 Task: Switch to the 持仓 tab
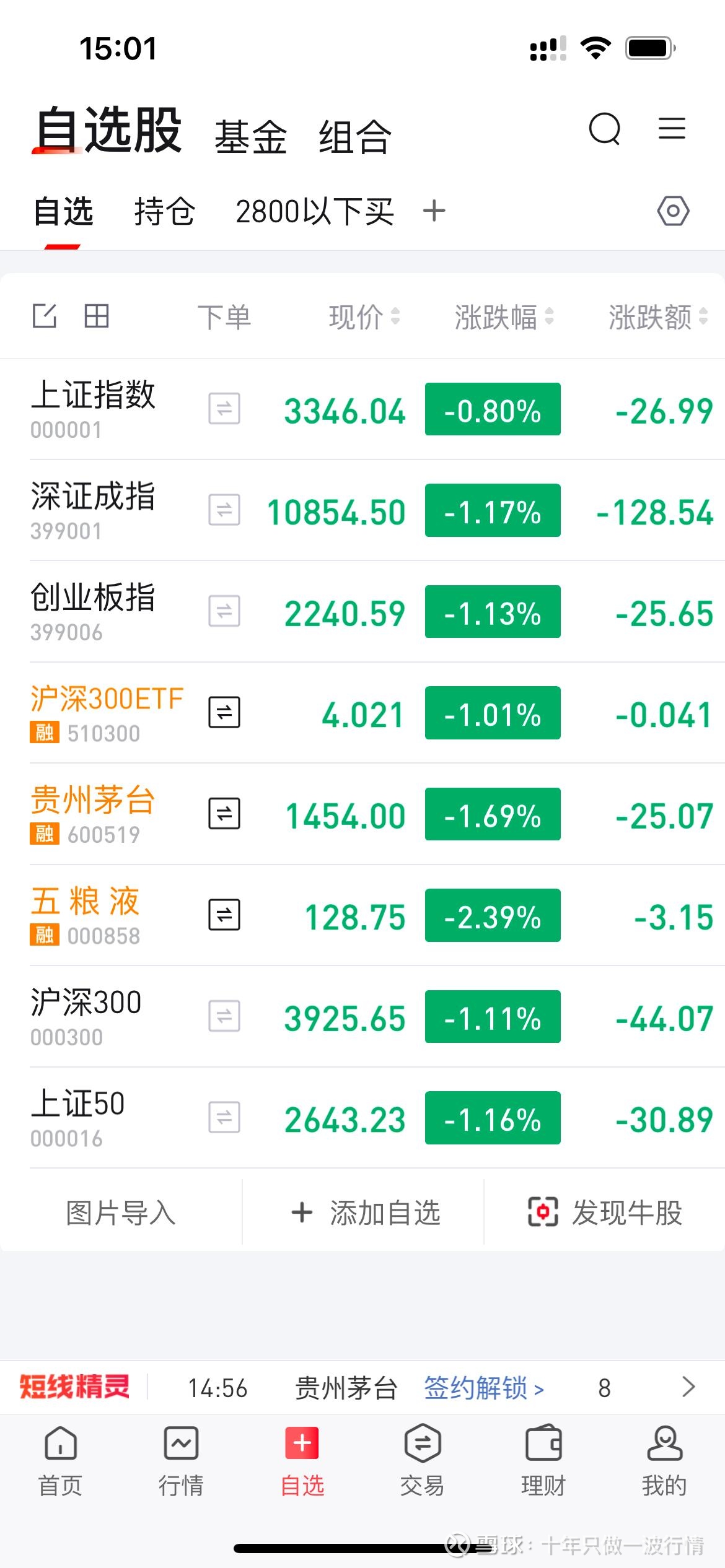tap(165, 211)
